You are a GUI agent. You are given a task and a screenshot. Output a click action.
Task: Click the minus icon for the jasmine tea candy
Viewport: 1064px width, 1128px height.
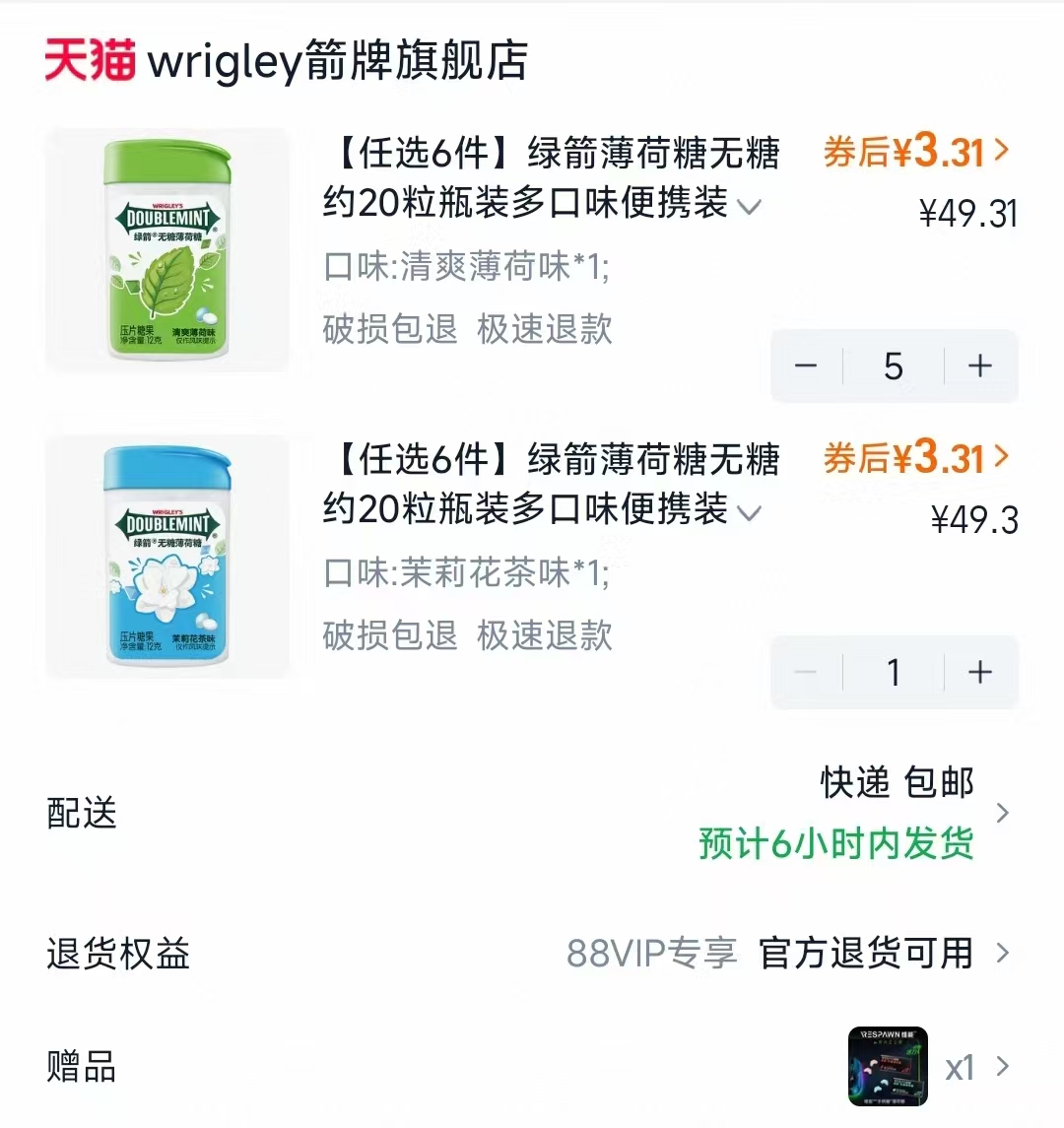coord(808,672)
